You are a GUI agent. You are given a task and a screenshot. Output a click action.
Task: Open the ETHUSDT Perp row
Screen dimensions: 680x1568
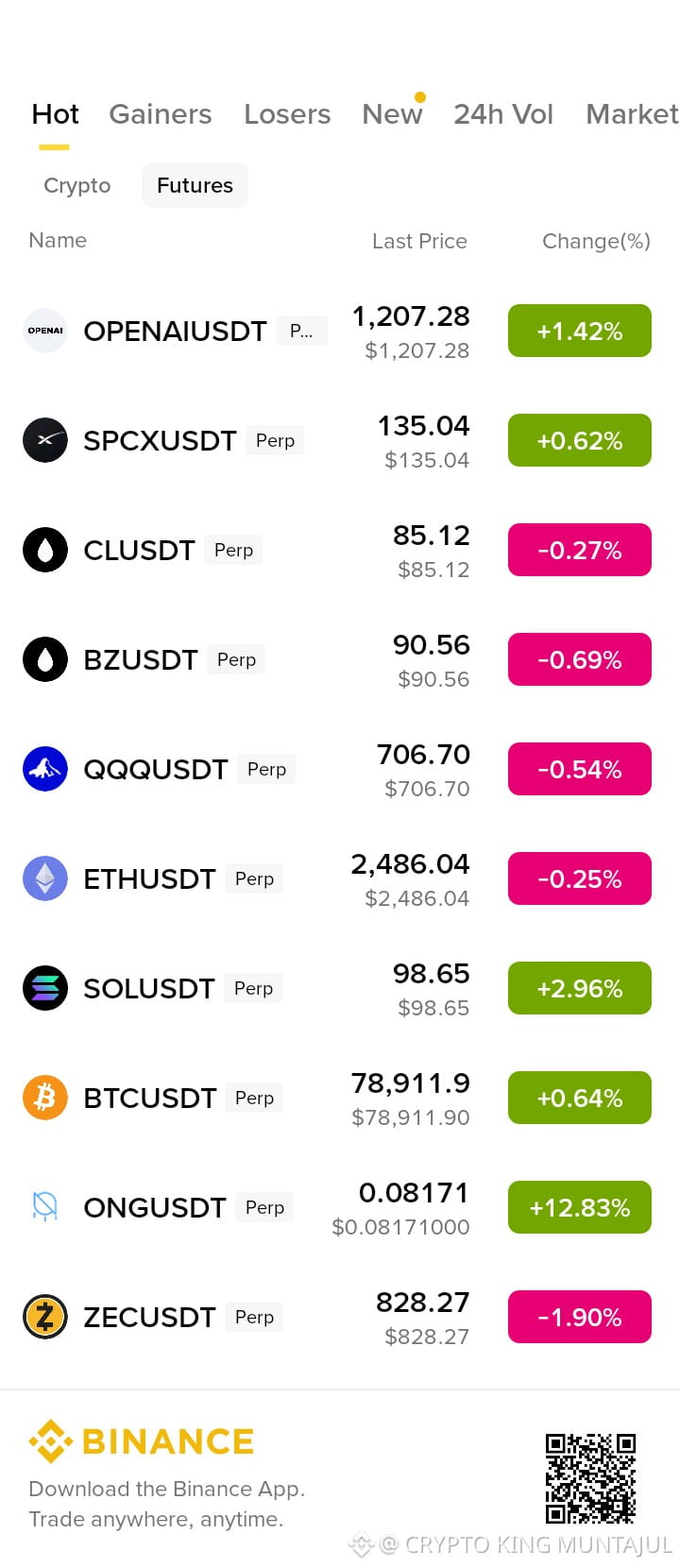(340, 879)
